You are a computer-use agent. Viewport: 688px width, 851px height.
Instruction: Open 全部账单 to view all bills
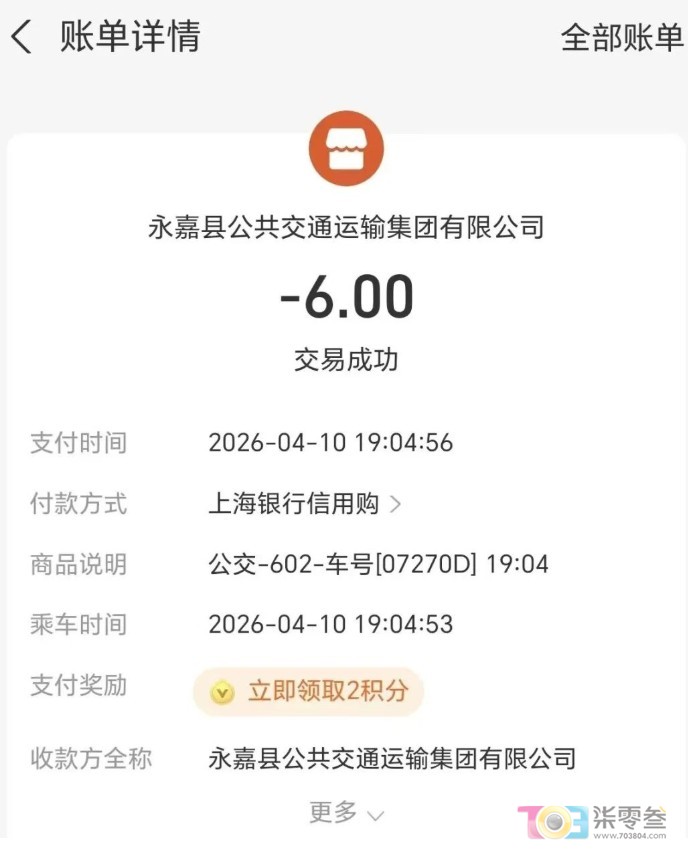(x=621, y=38)
